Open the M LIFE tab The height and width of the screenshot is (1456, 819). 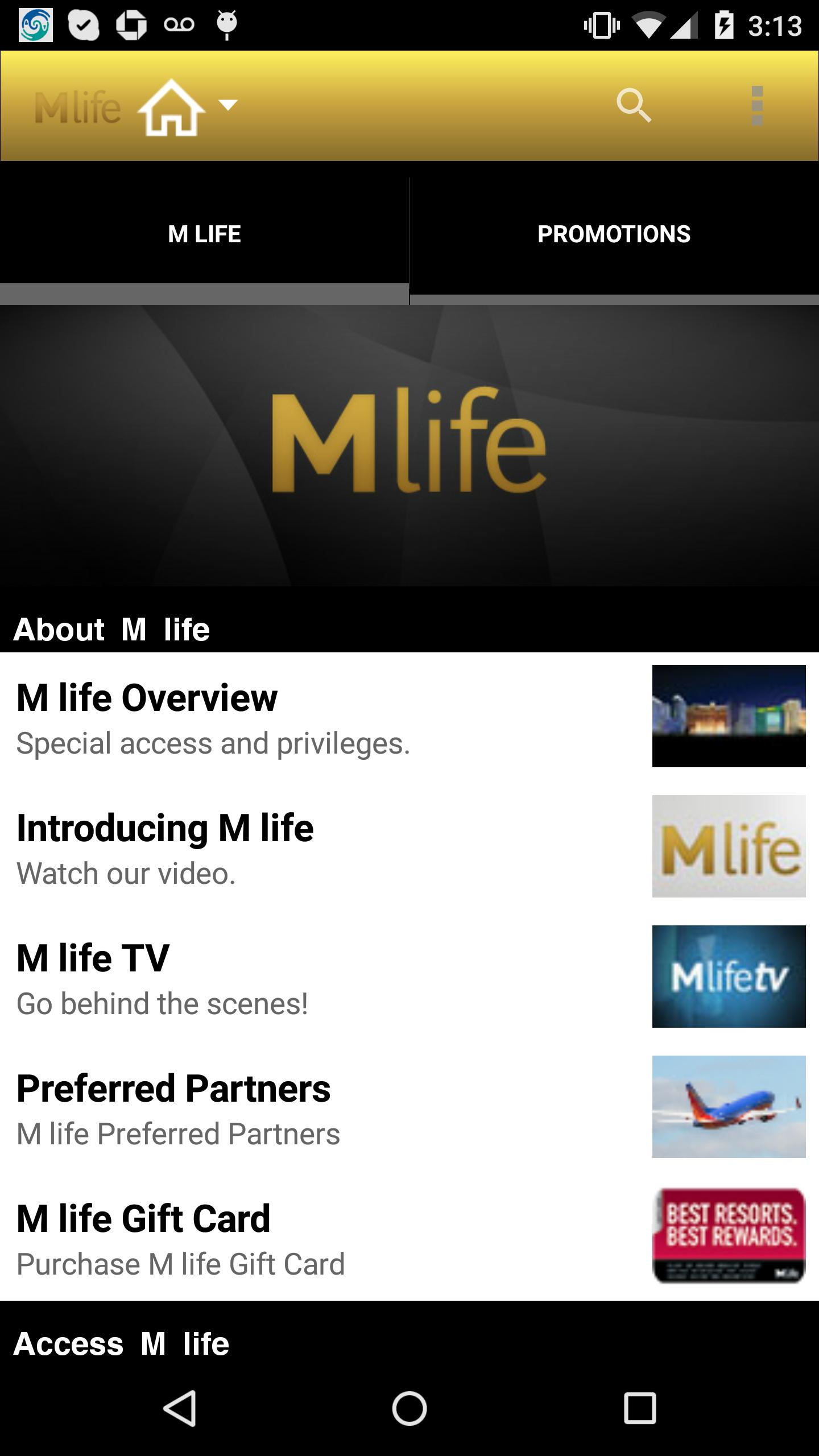205,233
